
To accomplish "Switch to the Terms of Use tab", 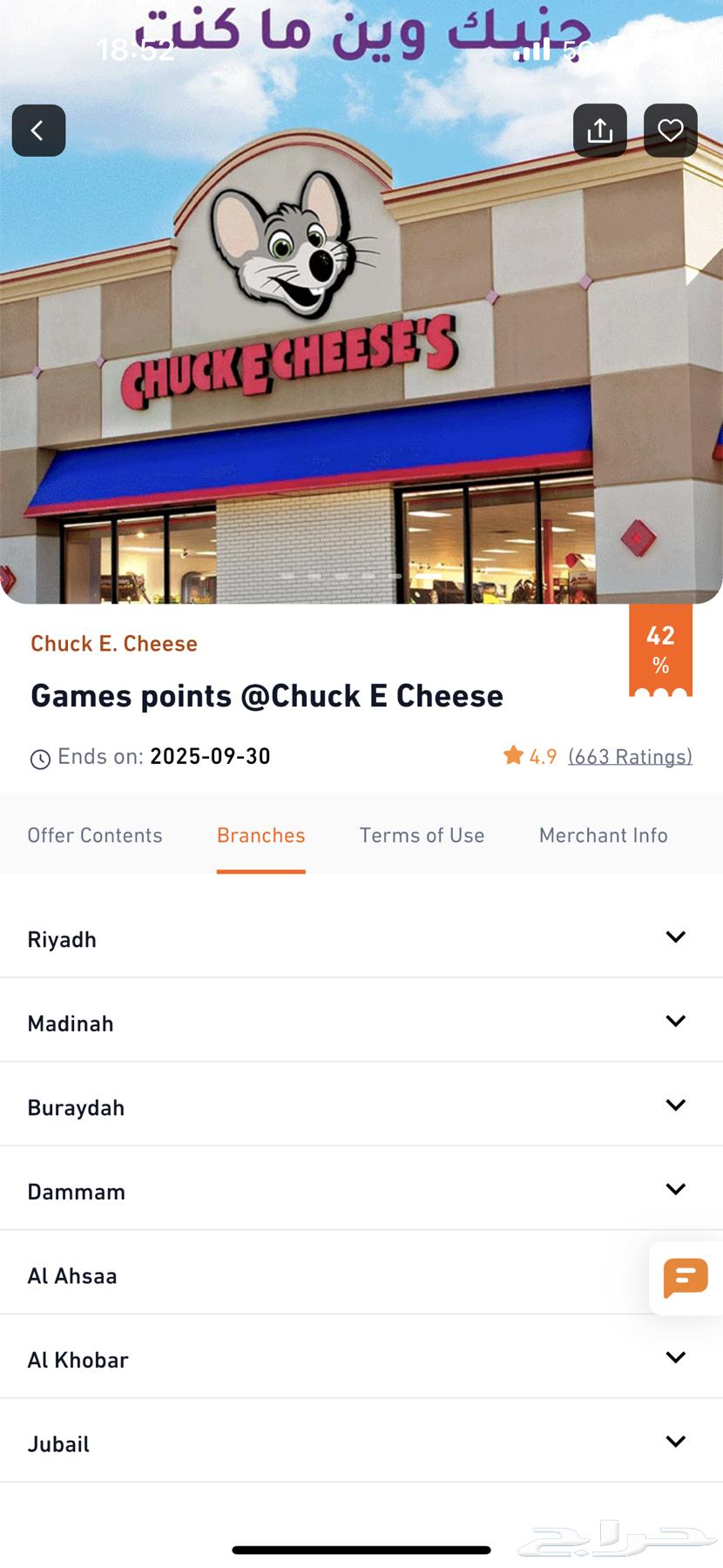I will (422, 835).
